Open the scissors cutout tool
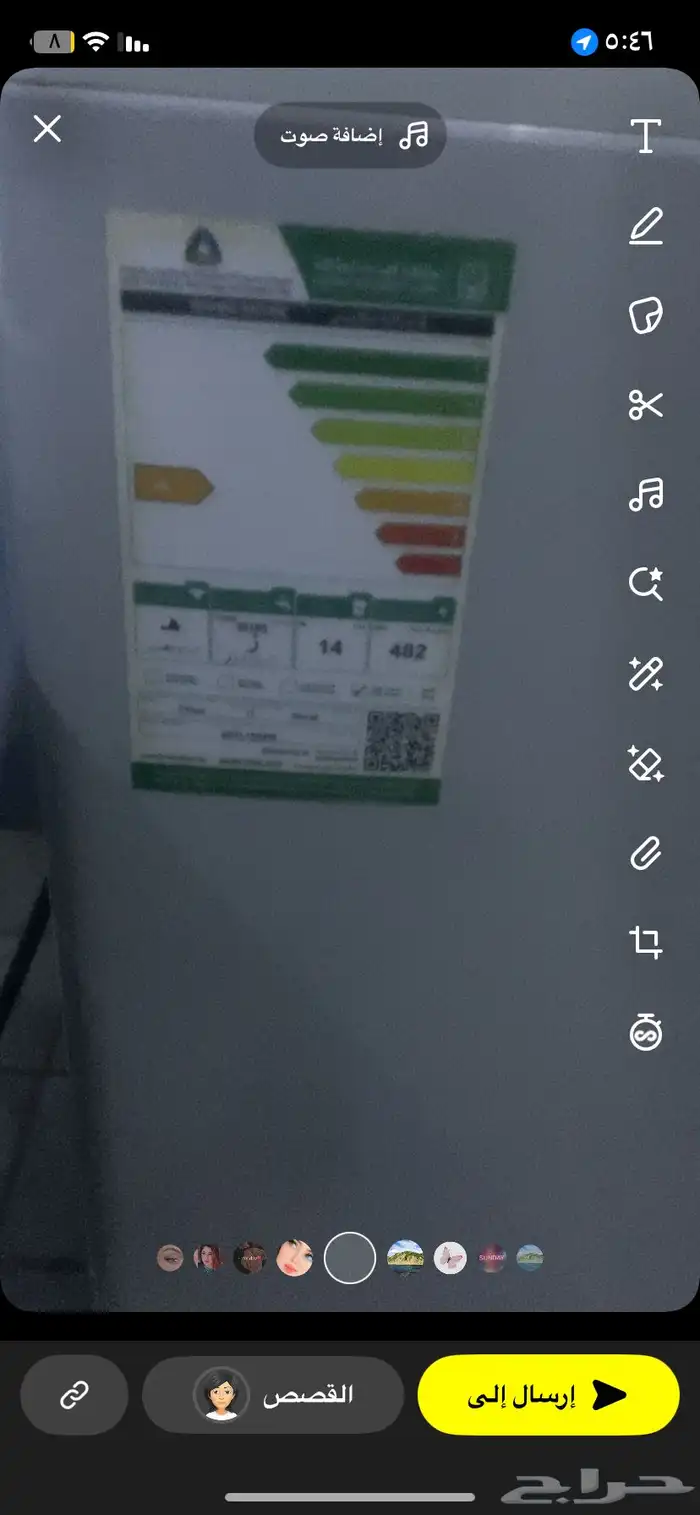 point(646,406)
